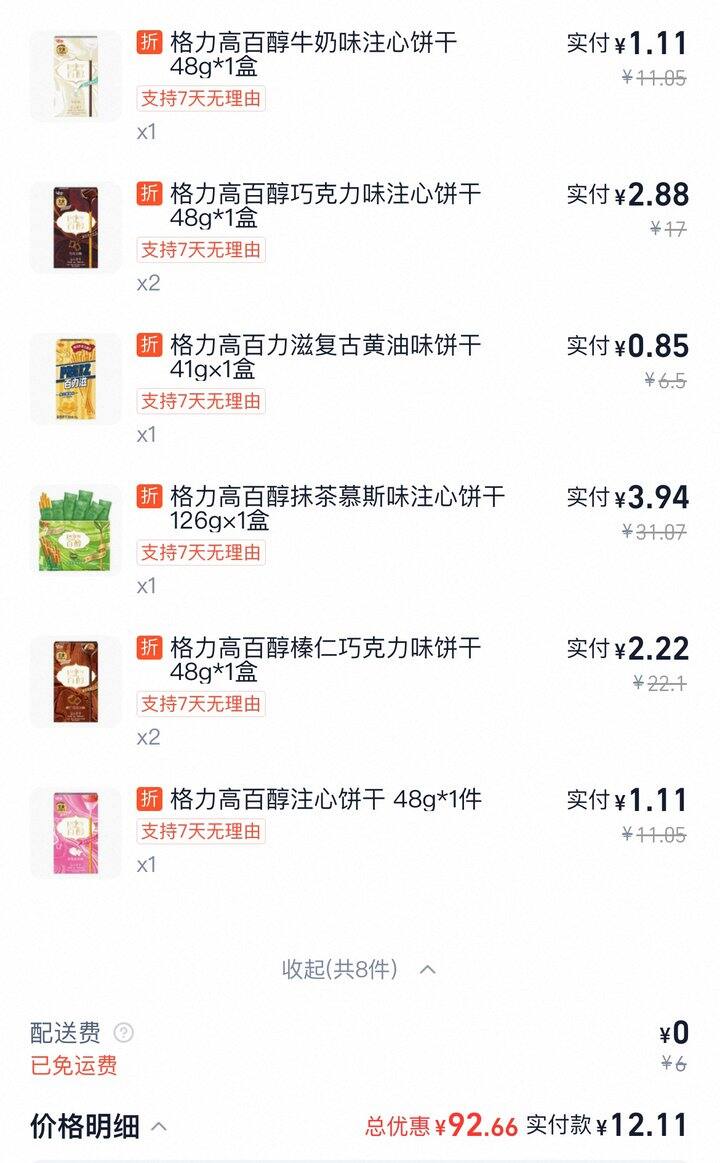Image resolution: width=720 pixels, height=1163 pixels.
Task: Open the 格力高百醇牛奶味注心饼干 item
Action: point(314,55)
